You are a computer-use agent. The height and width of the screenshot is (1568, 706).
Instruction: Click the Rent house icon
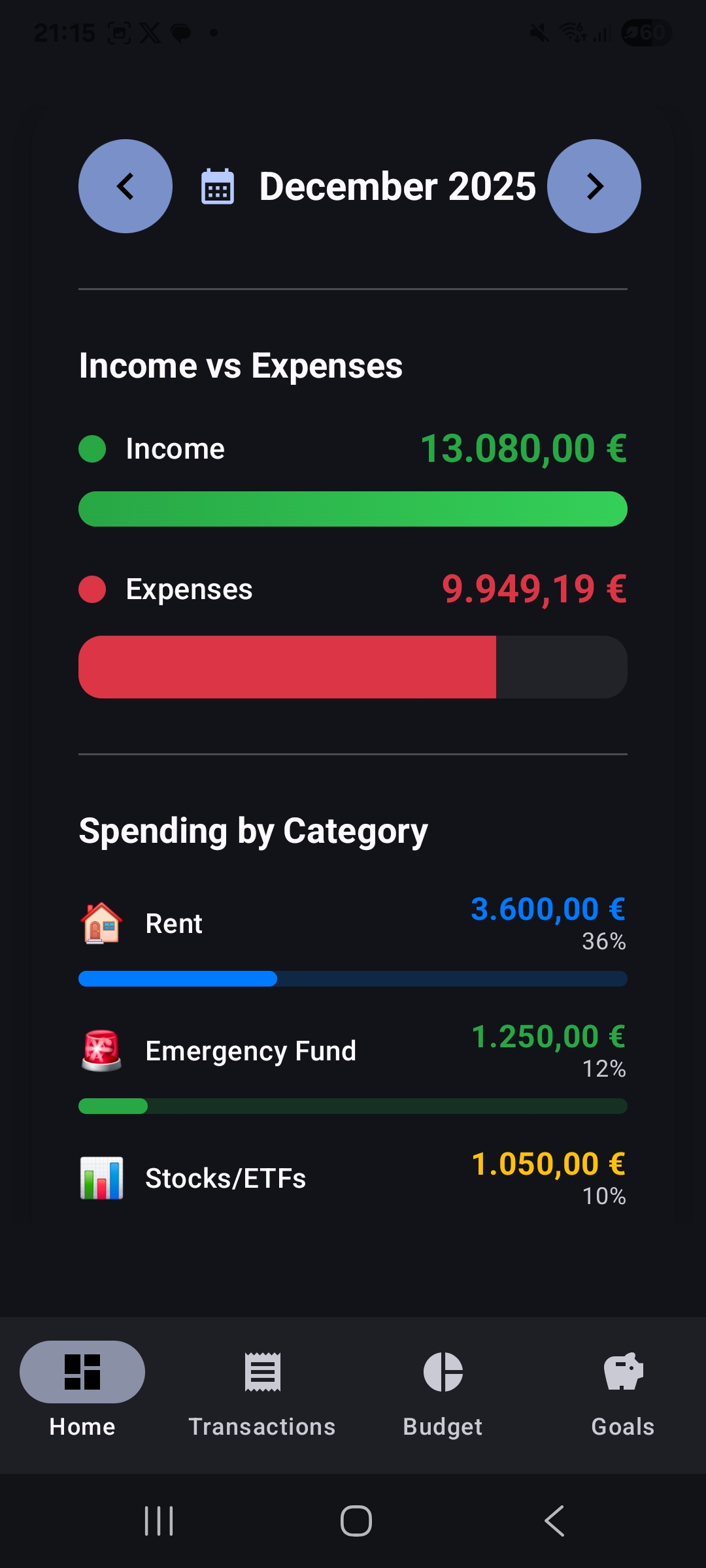coord(101,923)
